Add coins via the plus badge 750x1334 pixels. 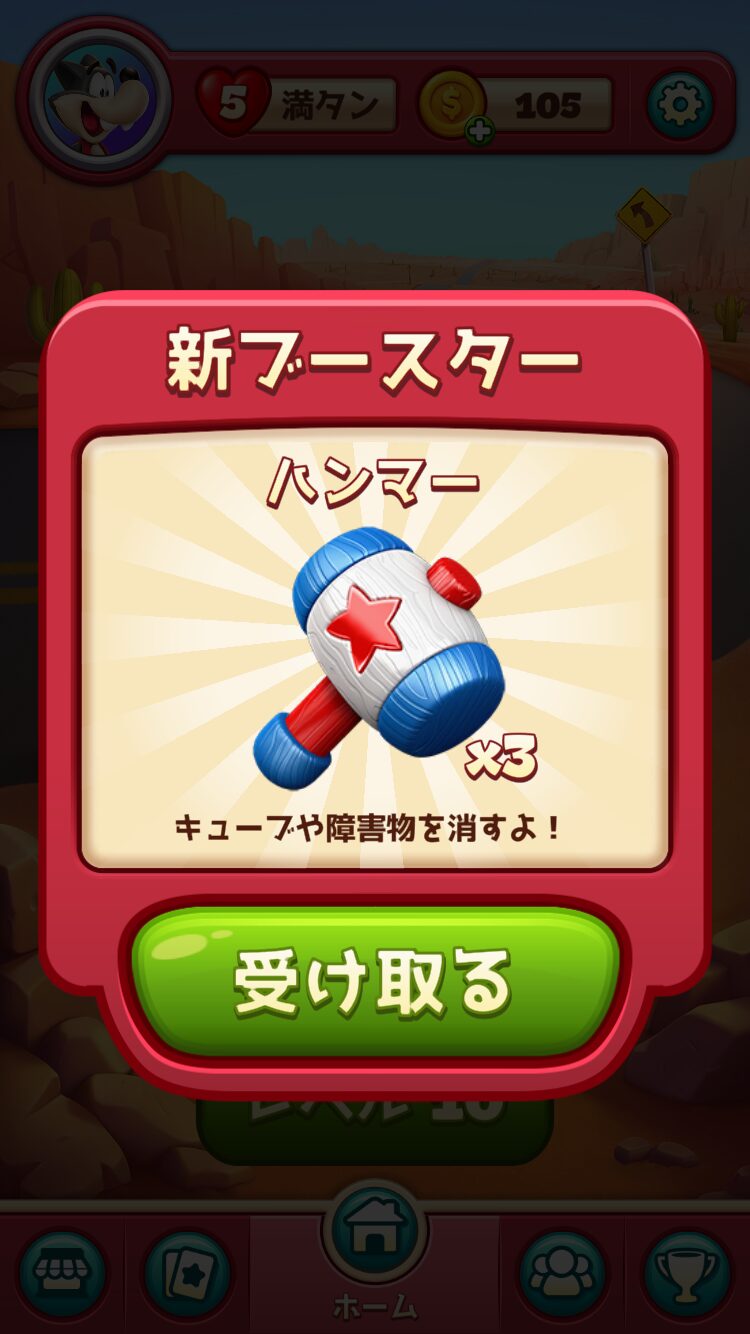479,129
